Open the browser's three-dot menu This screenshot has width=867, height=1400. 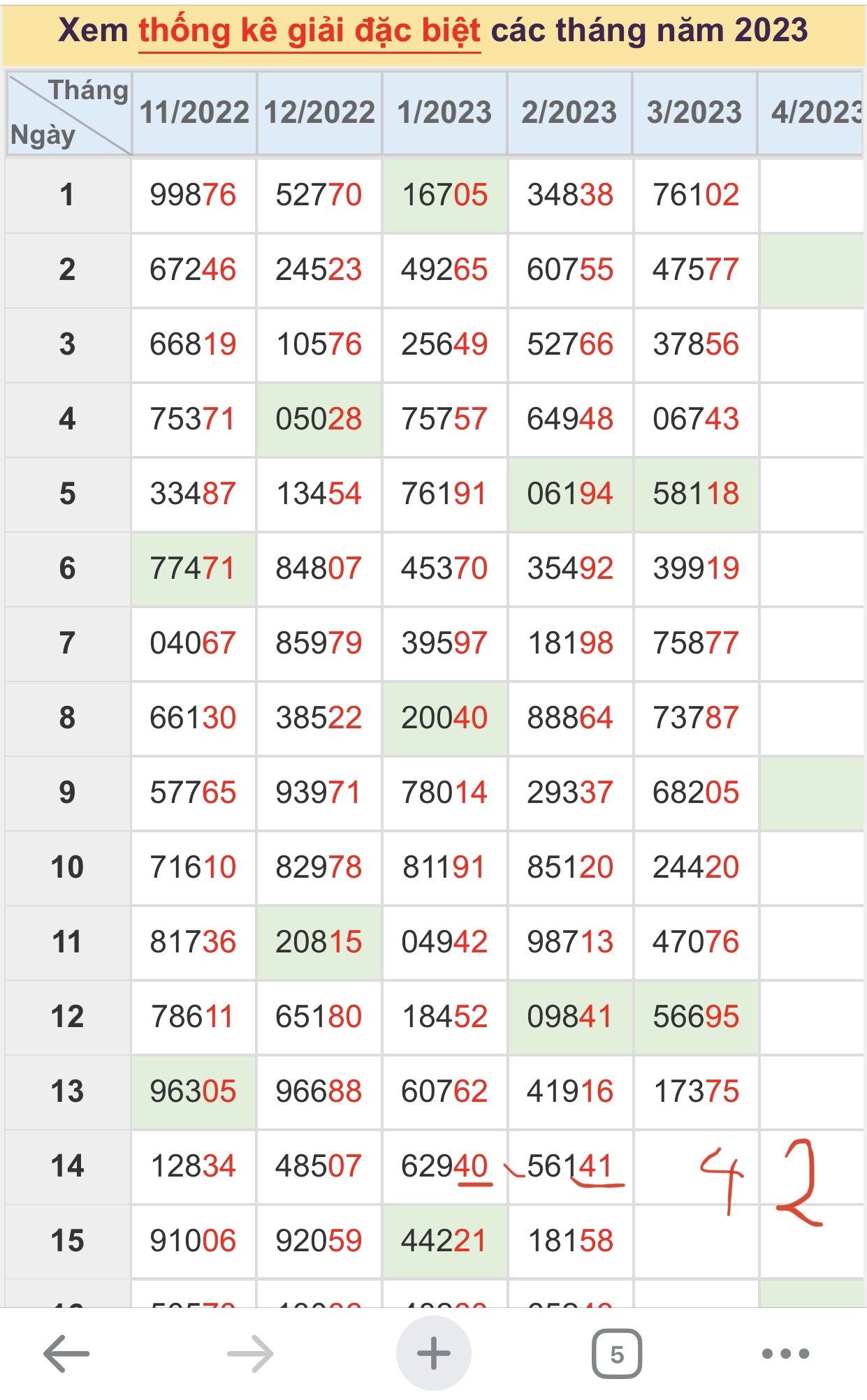(785, 1354)
